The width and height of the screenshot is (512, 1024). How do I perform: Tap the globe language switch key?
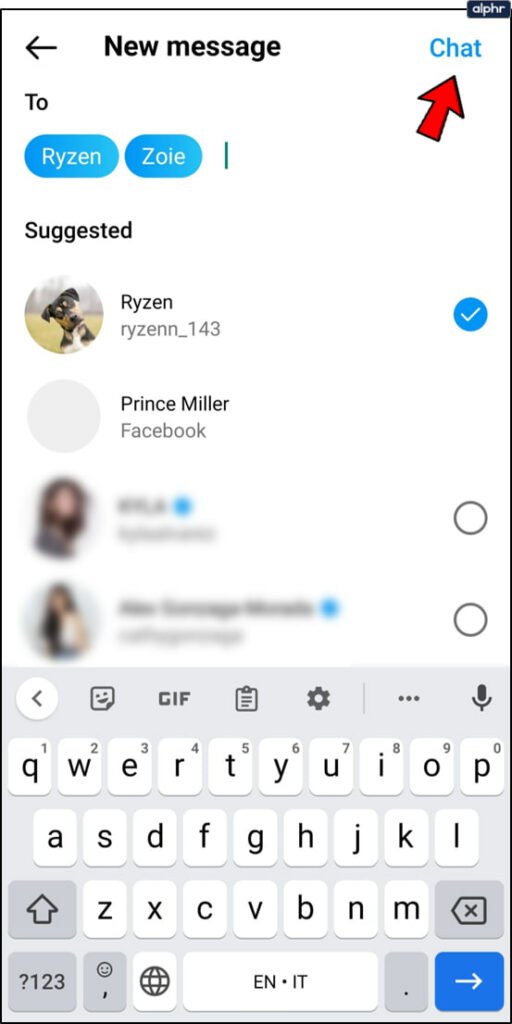(x=155, y=982)
